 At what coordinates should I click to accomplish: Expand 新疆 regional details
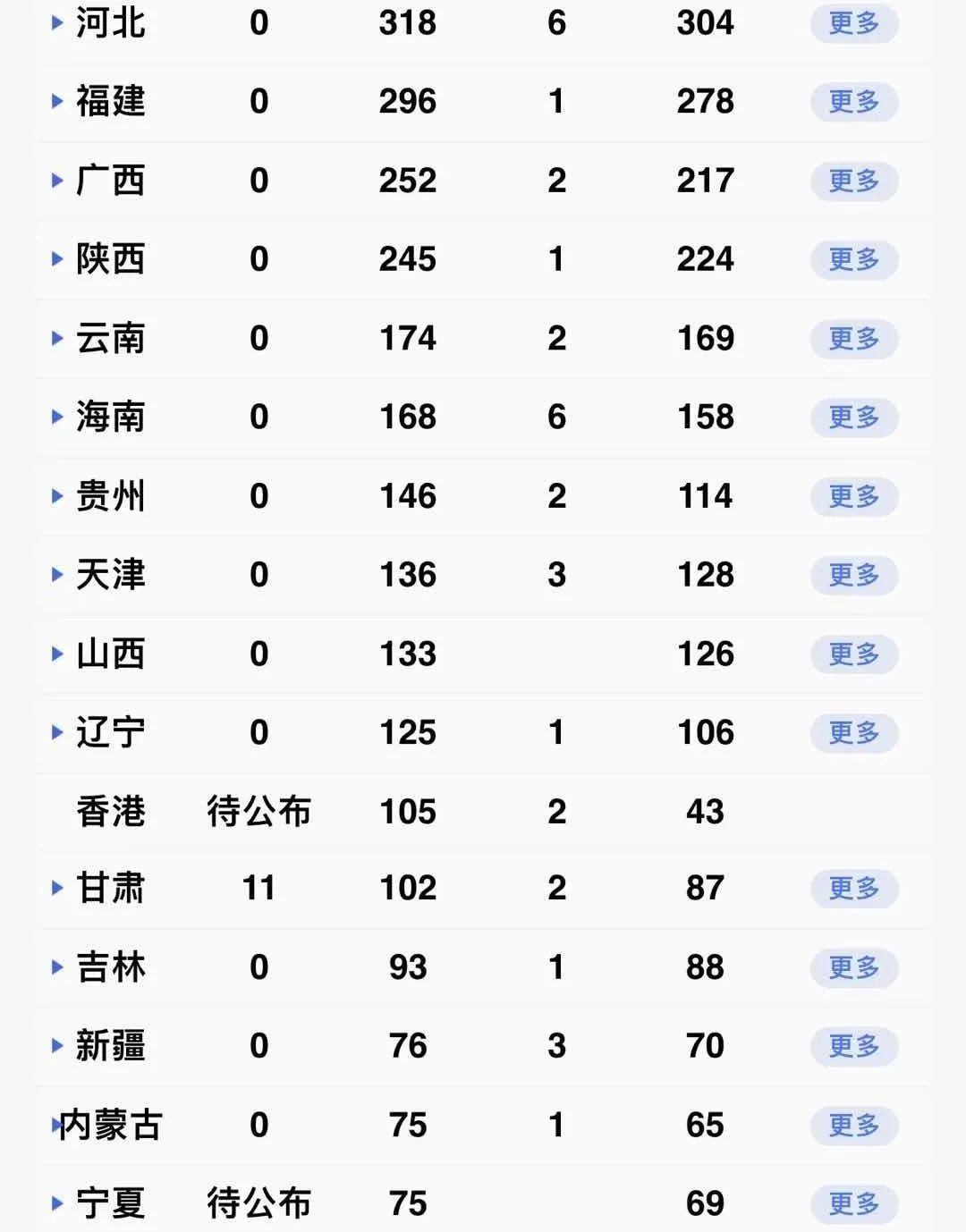(x=58, y=1046)
